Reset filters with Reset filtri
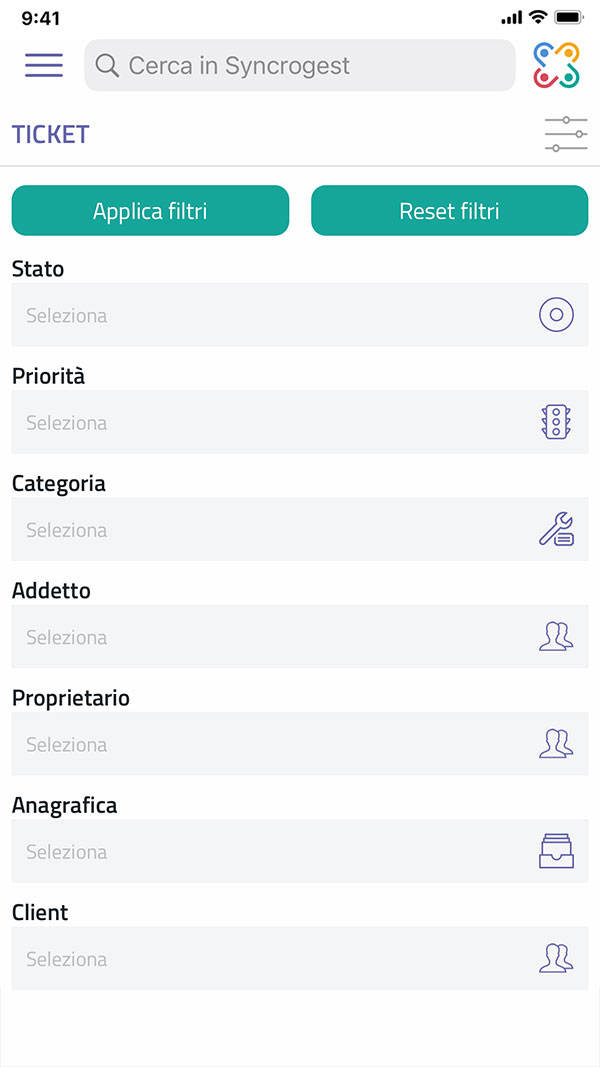600x1067 pixels. click(x=450, y=211)
